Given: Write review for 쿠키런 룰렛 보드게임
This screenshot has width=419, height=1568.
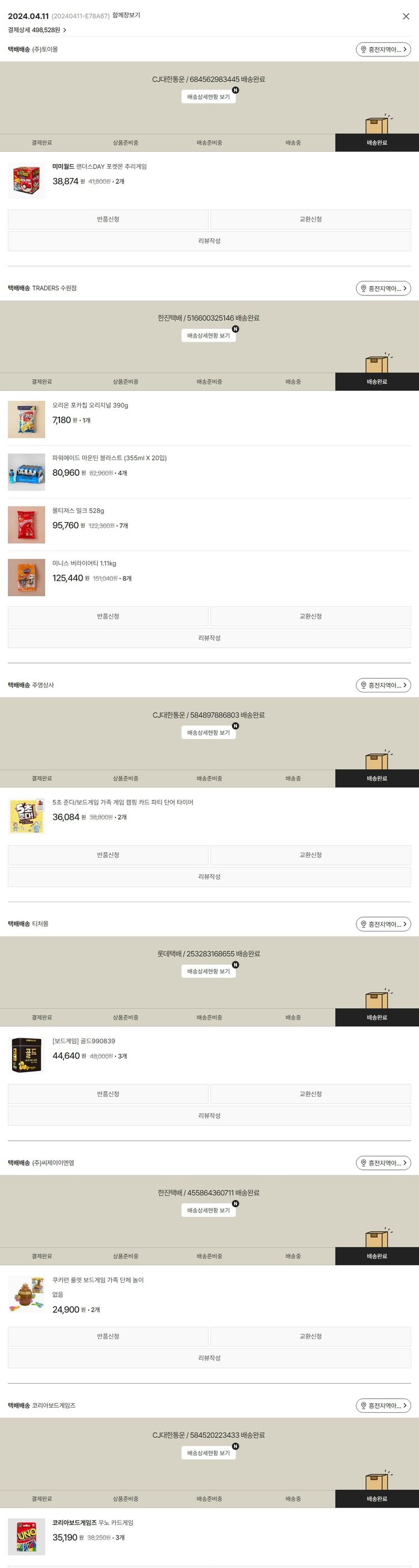Looking at the screenshot, I should (x=209, y=1358).
